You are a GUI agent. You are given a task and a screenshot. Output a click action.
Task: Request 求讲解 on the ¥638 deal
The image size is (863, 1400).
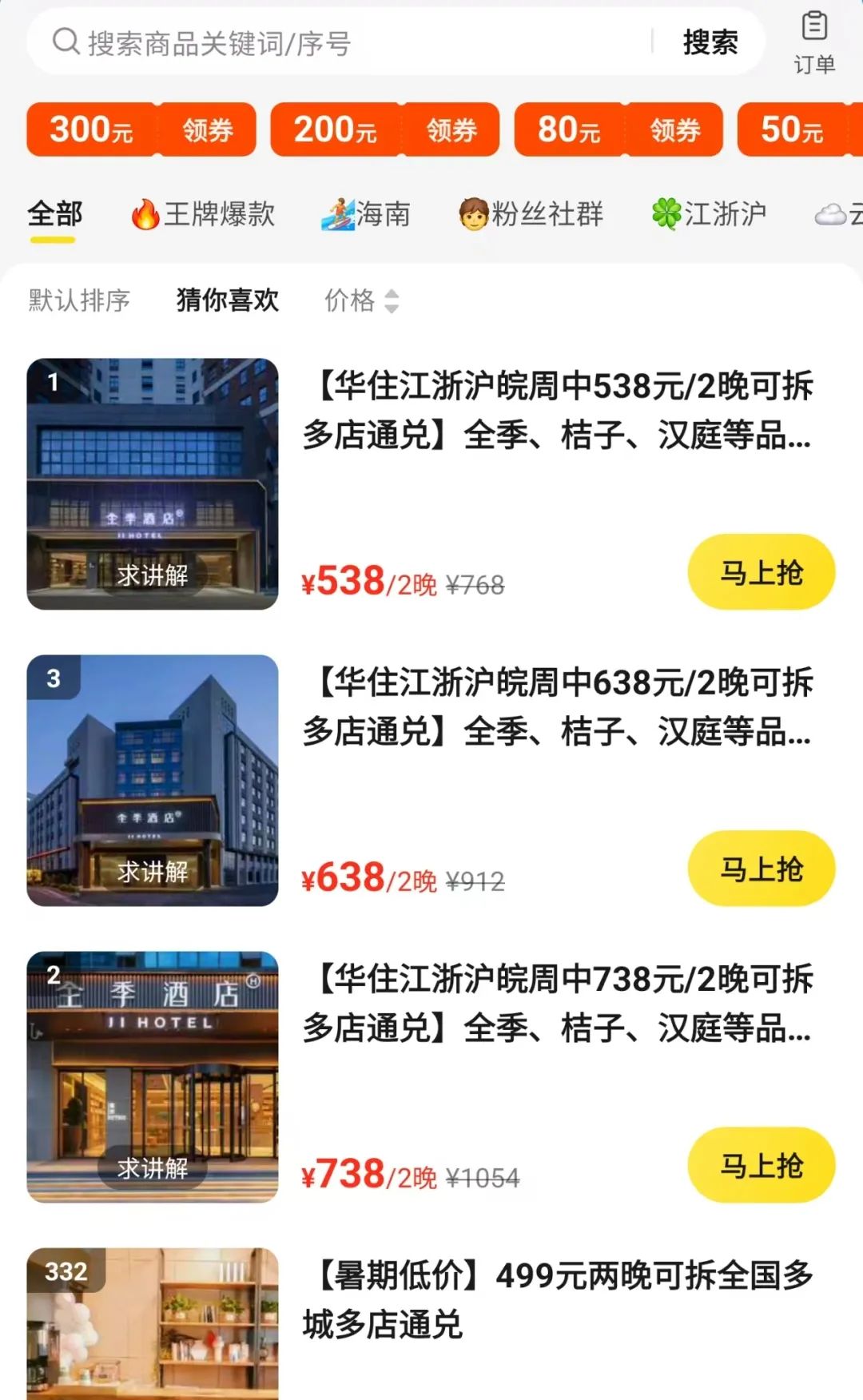click(153, 871)
